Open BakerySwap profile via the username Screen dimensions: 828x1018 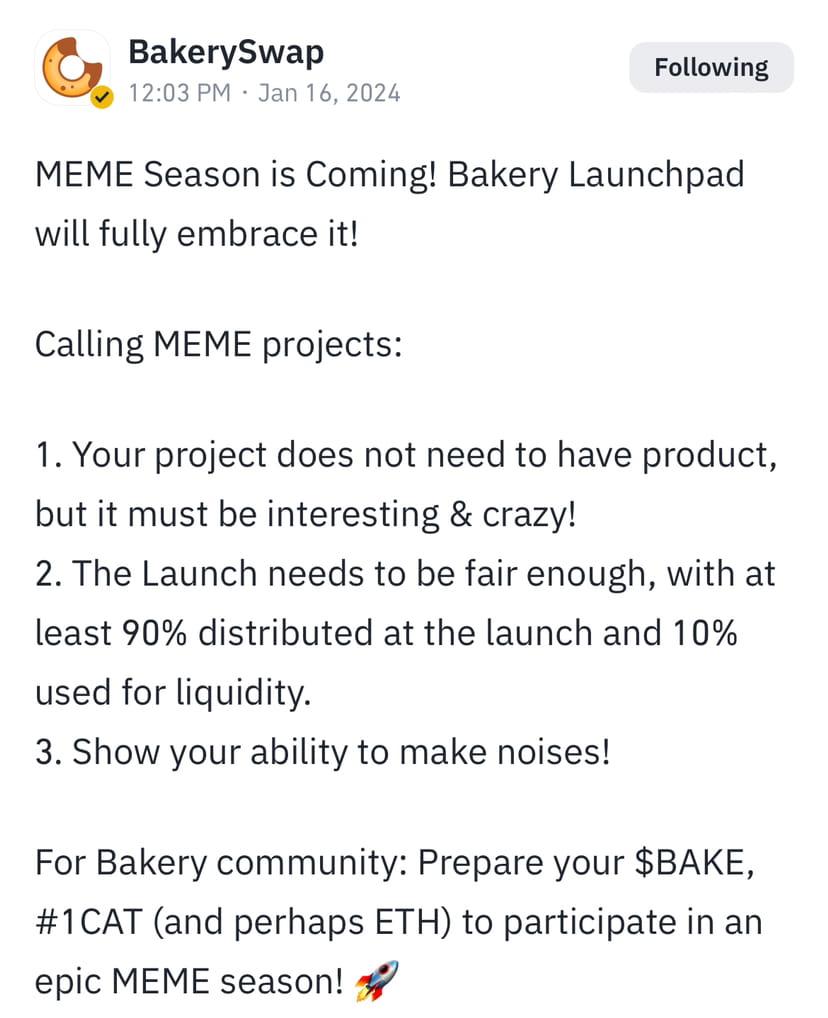point(225,52)
